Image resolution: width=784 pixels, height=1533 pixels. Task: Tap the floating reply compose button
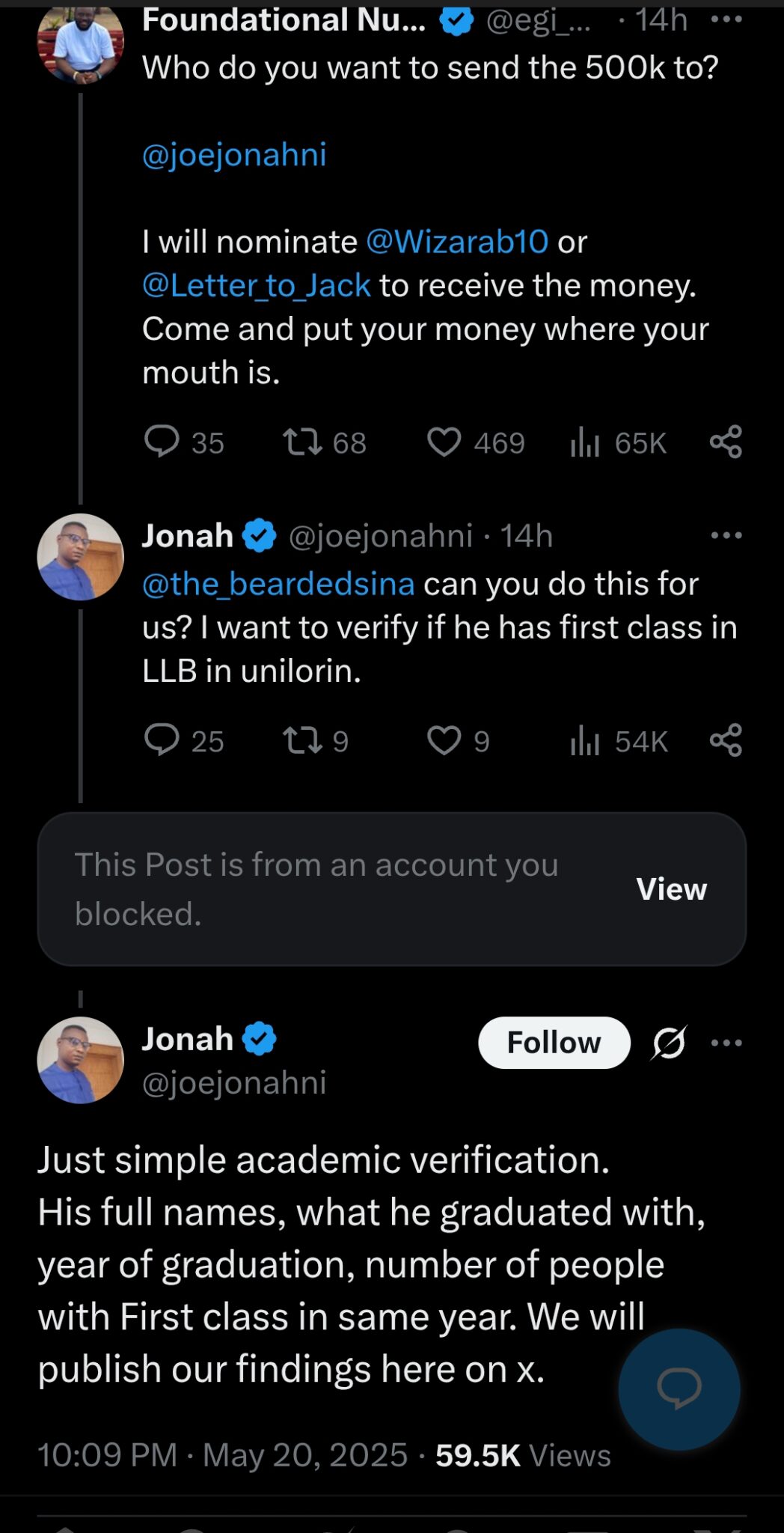pos(679,1389)
